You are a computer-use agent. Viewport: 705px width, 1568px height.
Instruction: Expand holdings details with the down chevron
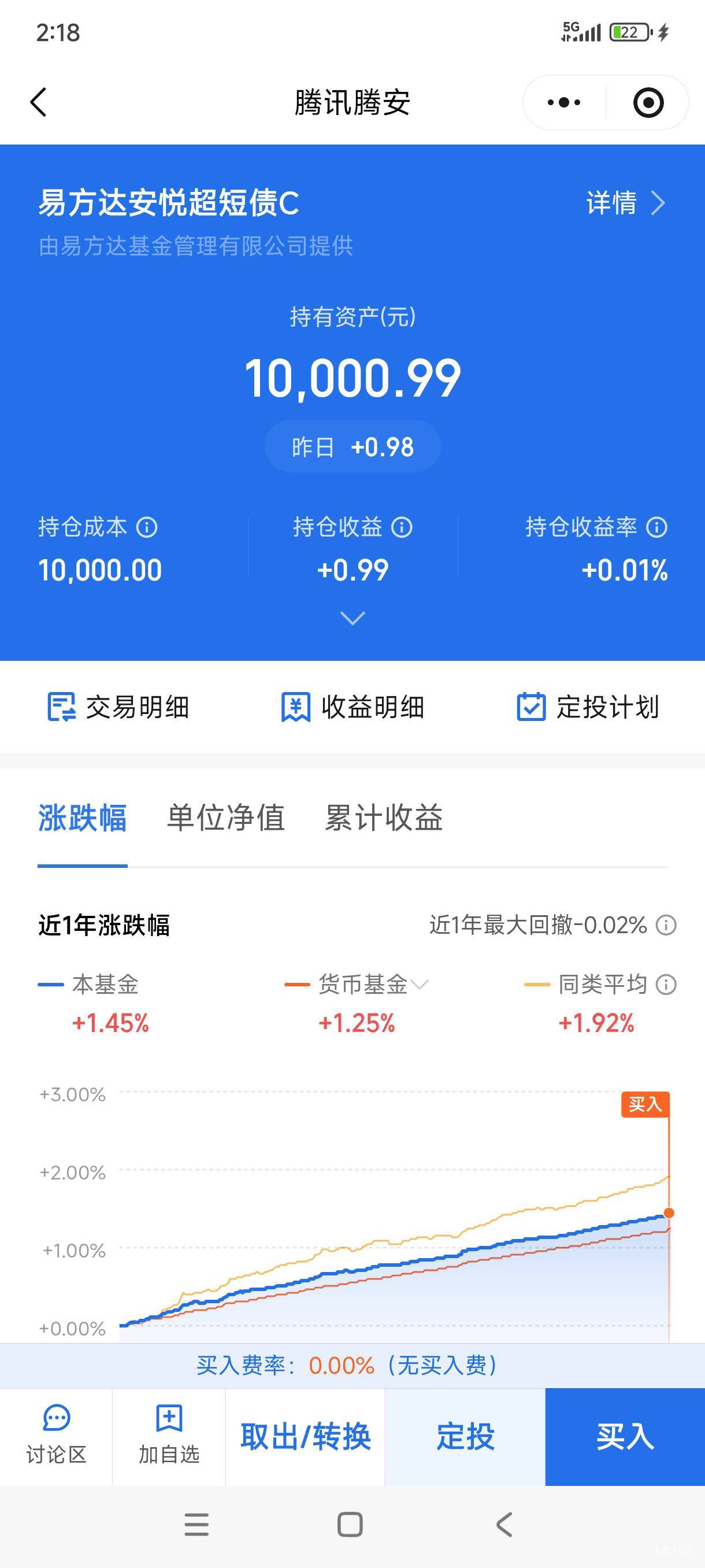(x=353, y=618)
